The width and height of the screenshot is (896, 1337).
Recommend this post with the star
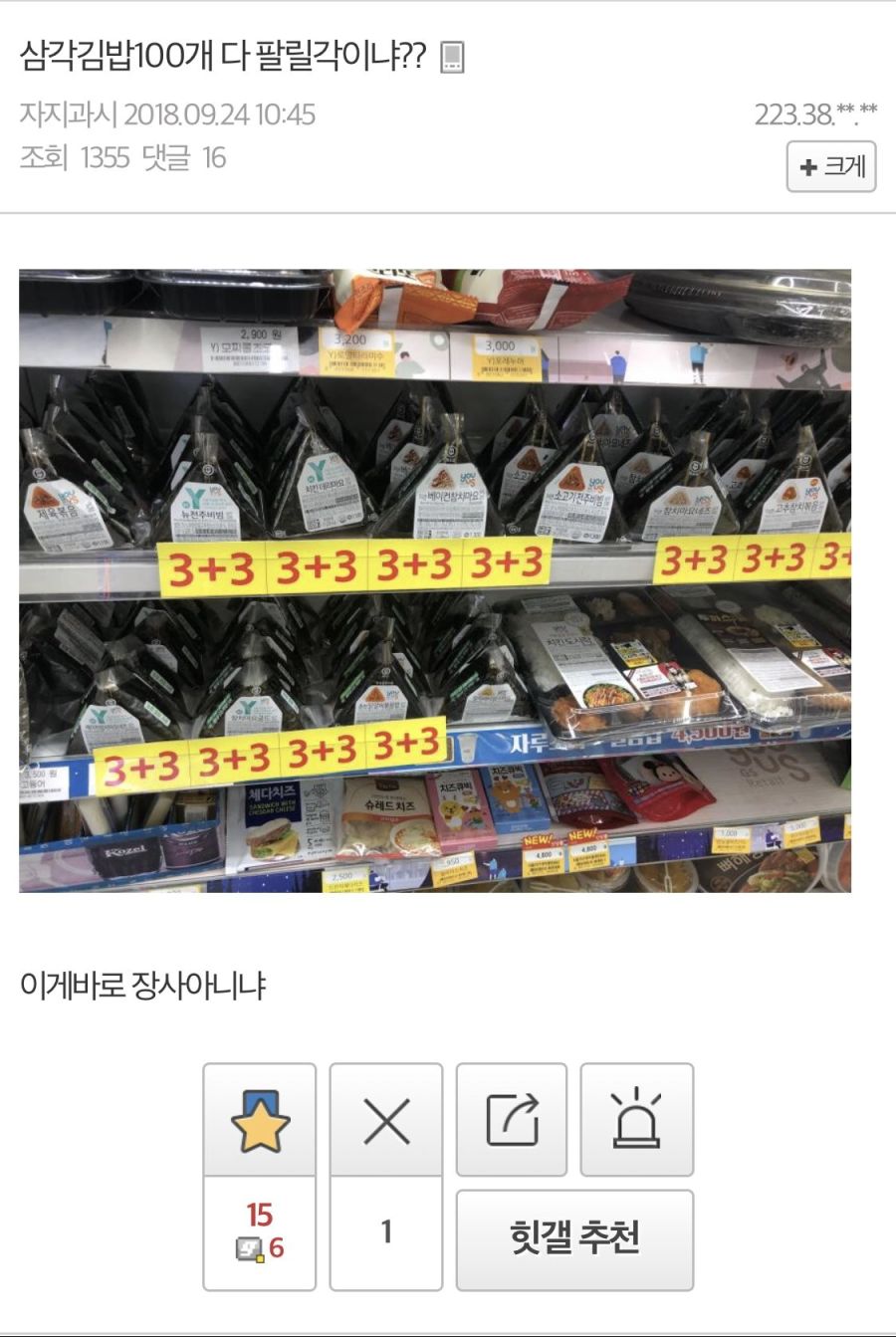tap(260, 1120)
